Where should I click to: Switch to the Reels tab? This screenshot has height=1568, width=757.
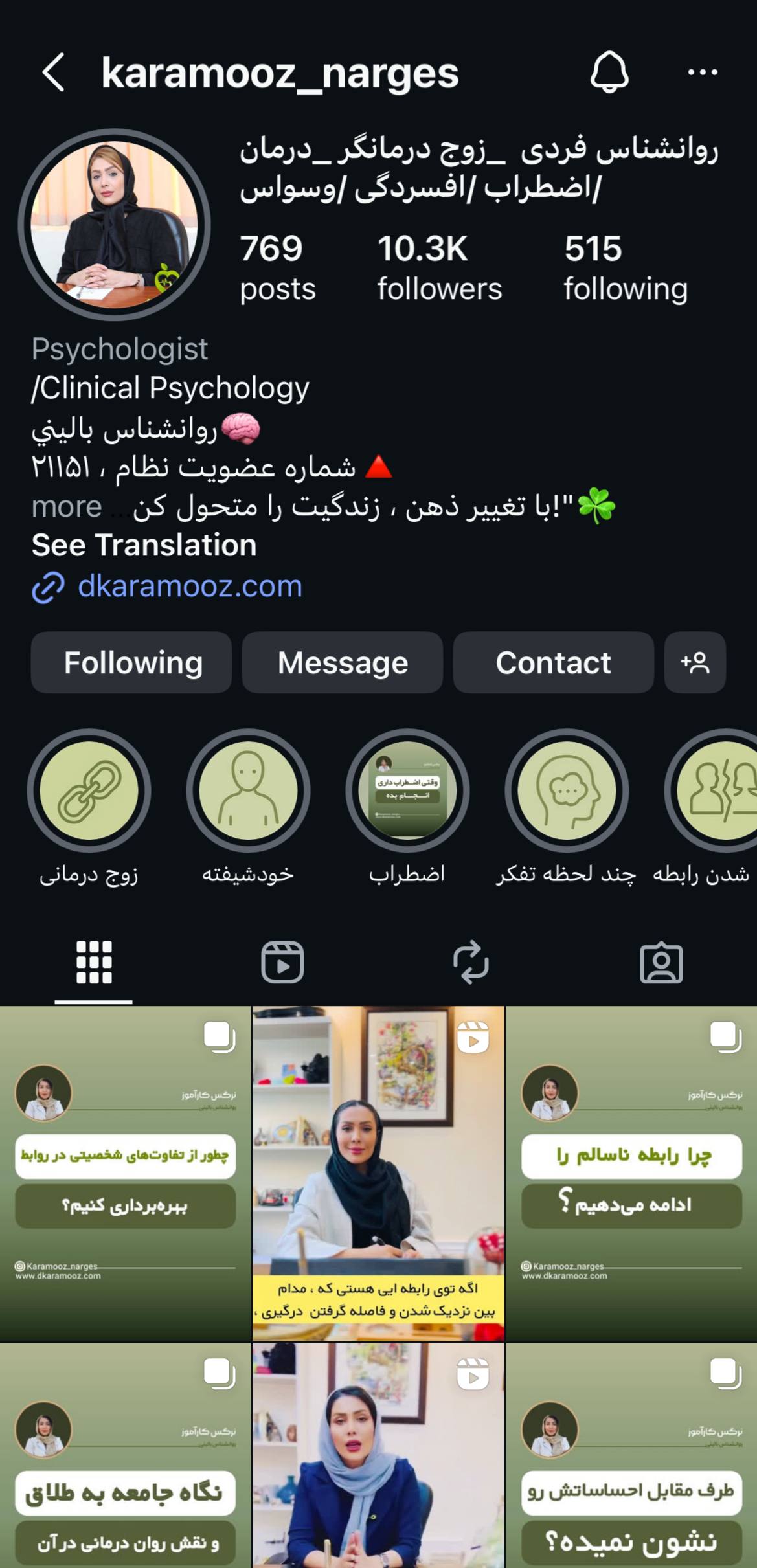[x=282, y=962]
